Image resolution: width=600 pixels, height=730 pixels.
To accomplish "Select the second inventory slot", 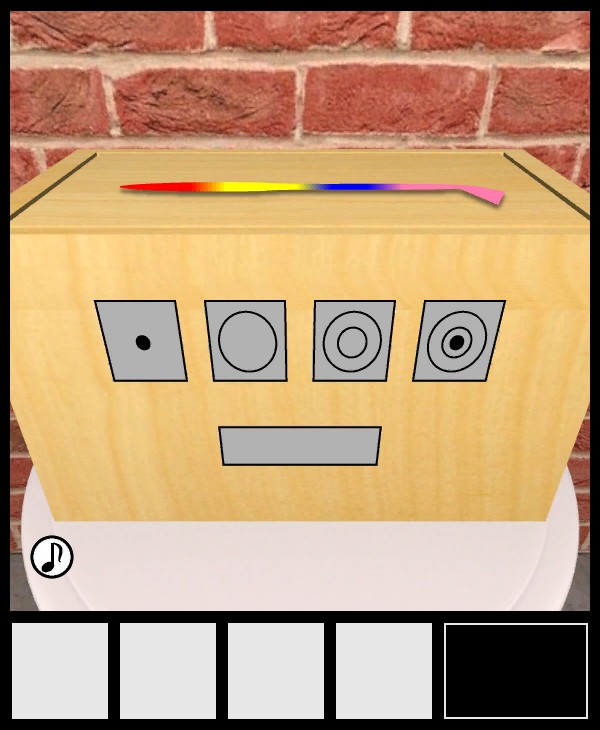I will (x=168, y=671).
